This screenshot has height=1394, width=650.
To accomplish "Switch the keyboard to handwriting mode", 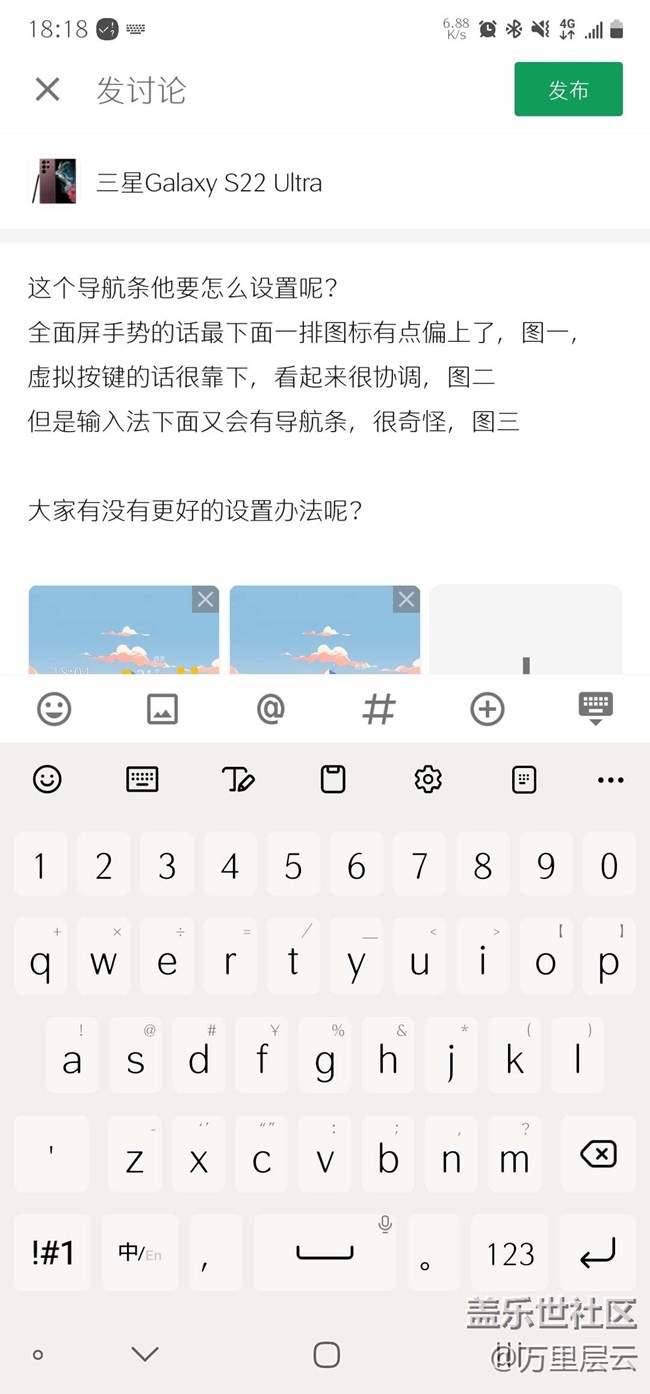I will [238, 779].
